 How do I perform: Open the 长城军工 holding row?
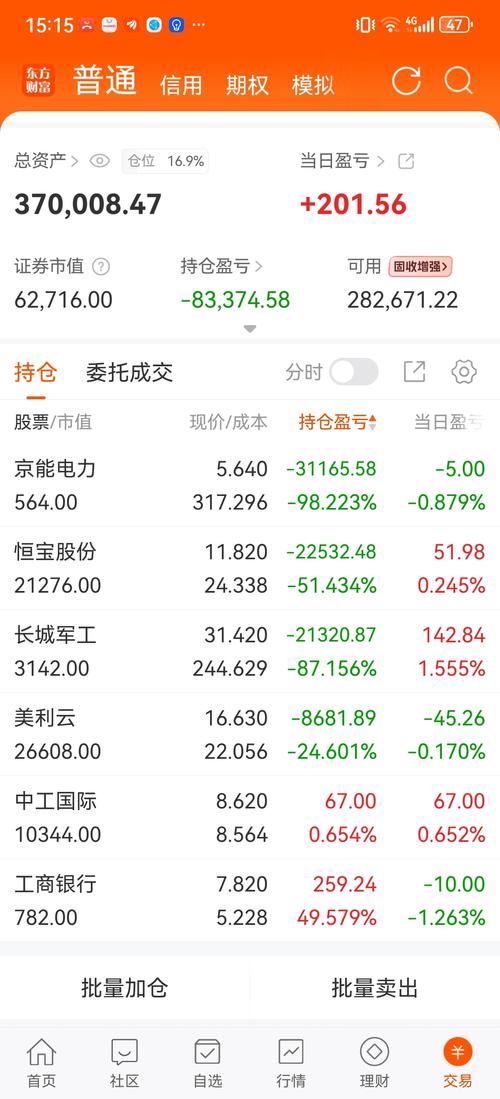click(x=250, y=651)
